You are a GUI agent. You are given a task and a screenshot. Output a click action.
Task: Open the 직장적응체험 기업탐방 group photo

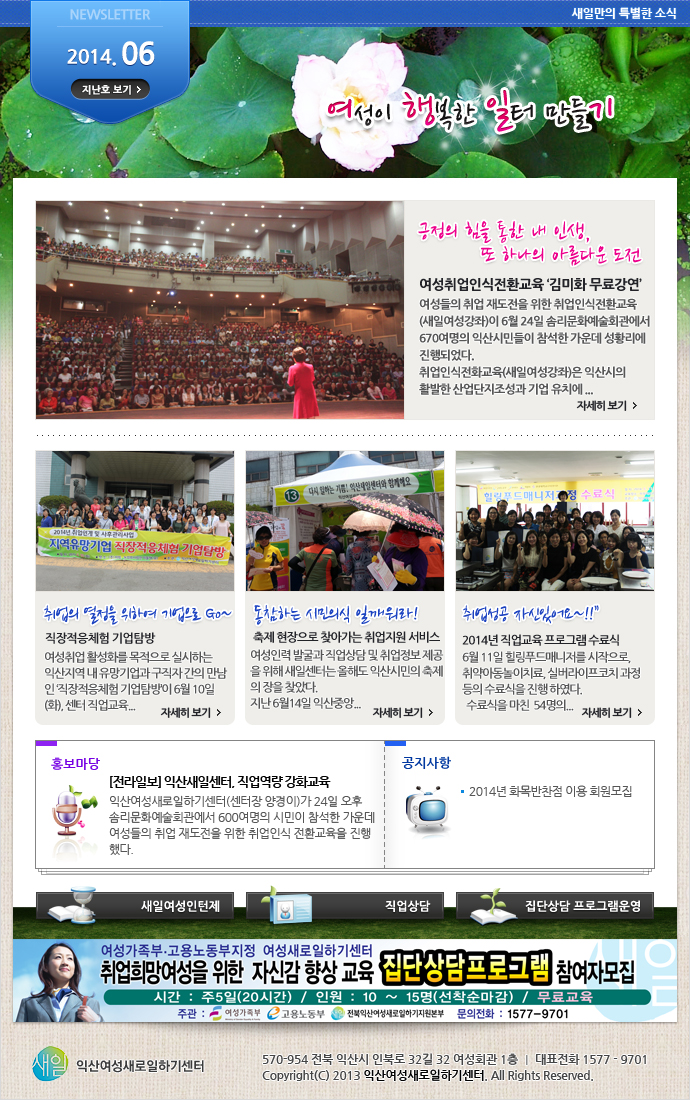(x=135, y=520)
